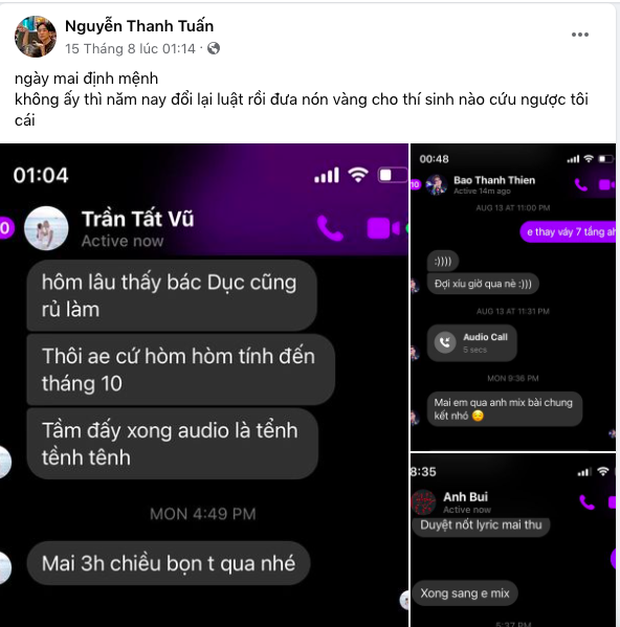Screen dimensions: 620x627
Task: Open the post's three-dot options menu
Action: point(580,35)
